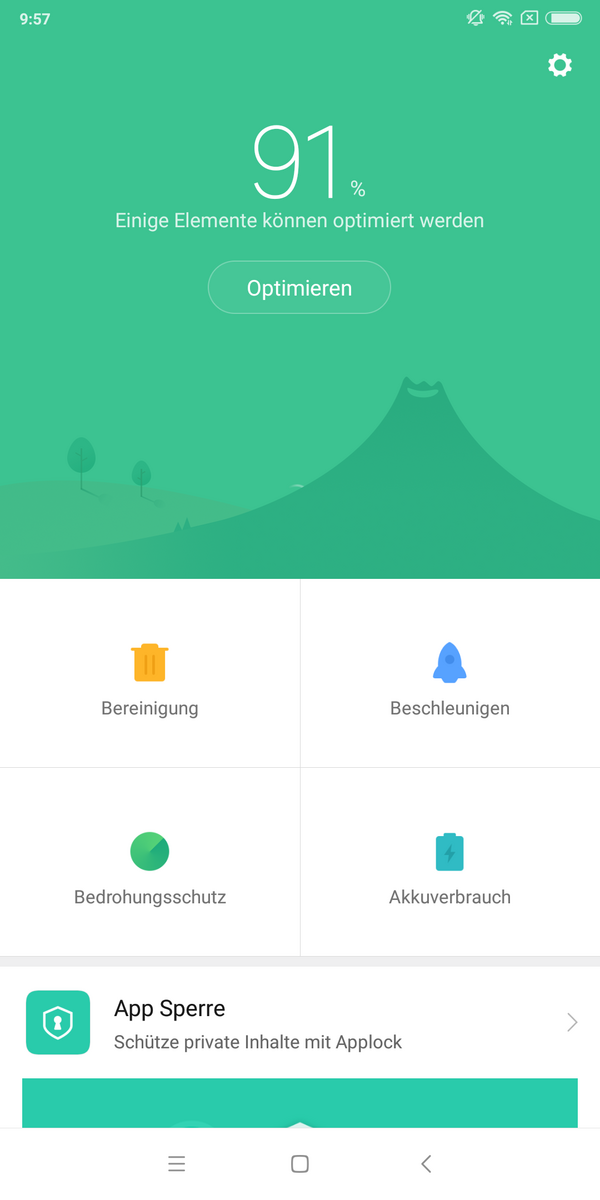Open the App Sperre row
The image size is (600, 1200).
pos(300,1022)
